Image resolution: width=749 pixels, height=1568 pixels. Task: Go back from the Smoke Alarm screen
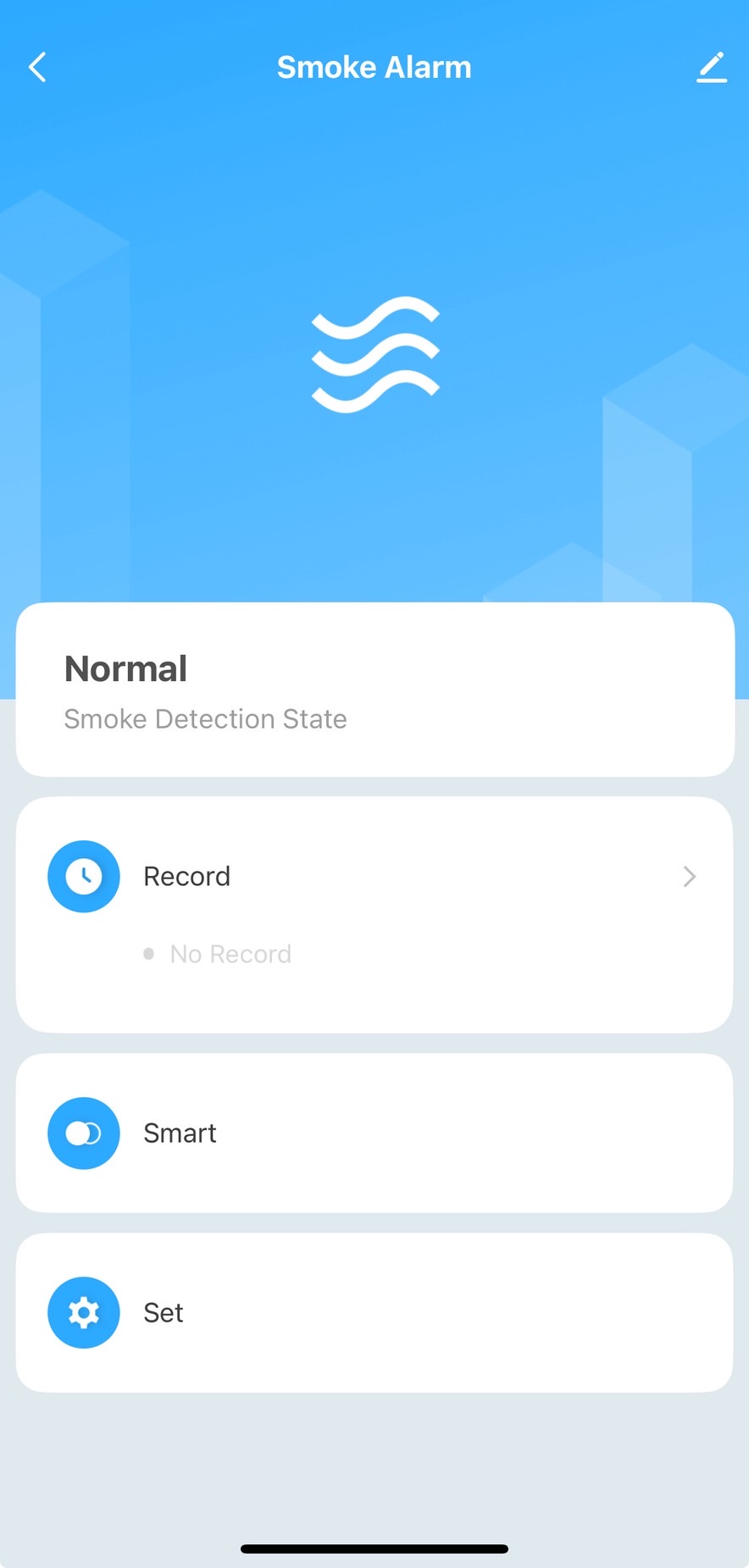click(x=37, y=68)
